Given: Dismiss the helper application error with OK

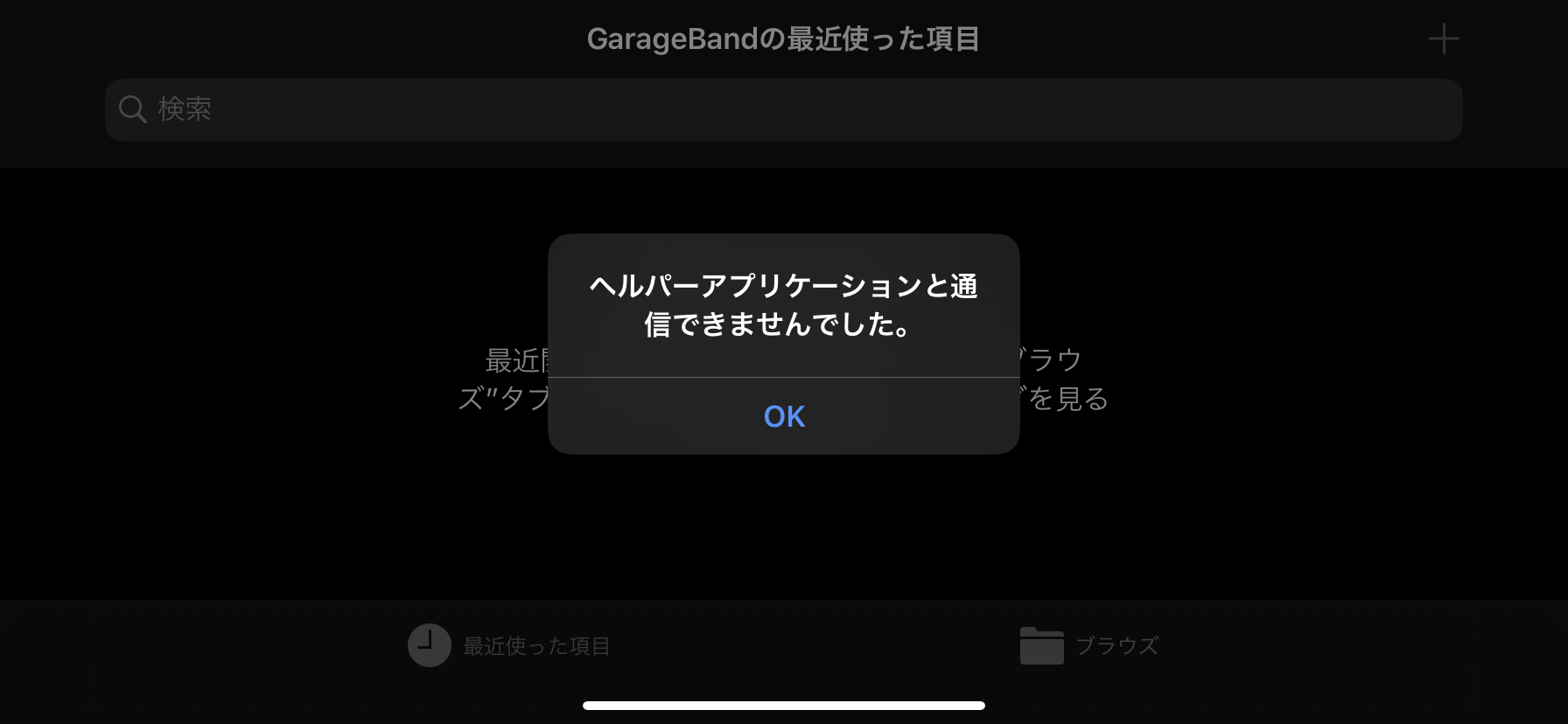Looking at the screenshot, I should 783,416.
